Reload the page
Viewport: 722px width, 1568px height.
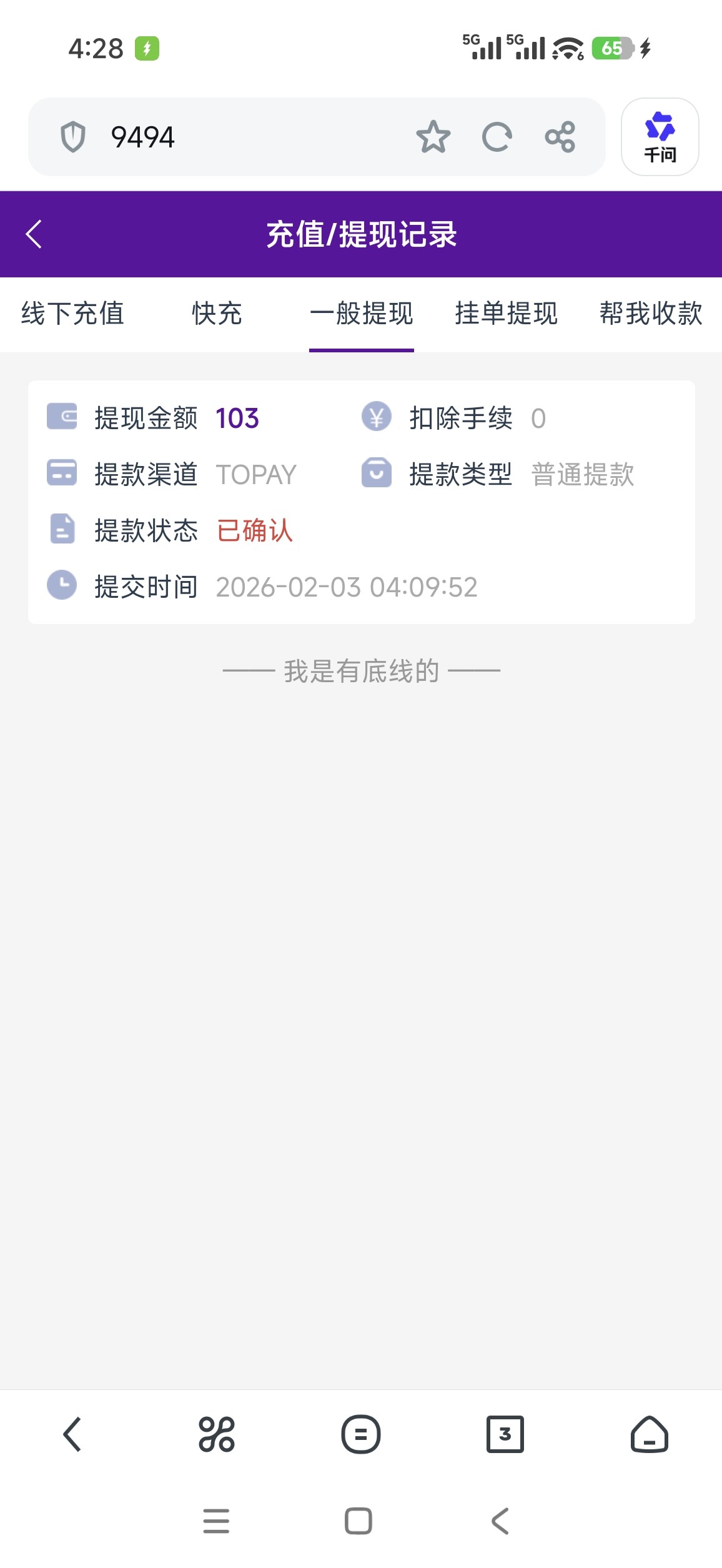point(497,137)
